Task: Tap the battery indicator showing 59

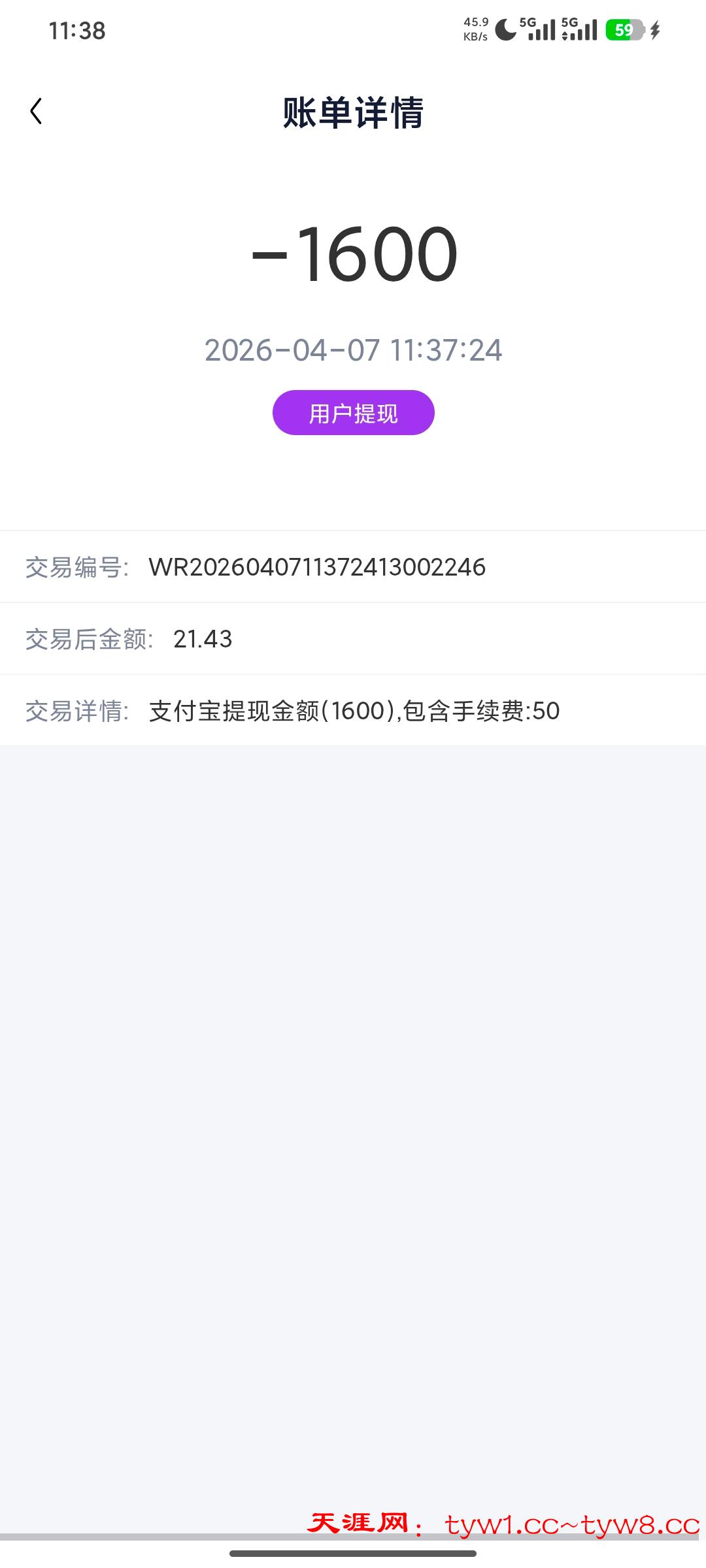Action: coord(624,30)
